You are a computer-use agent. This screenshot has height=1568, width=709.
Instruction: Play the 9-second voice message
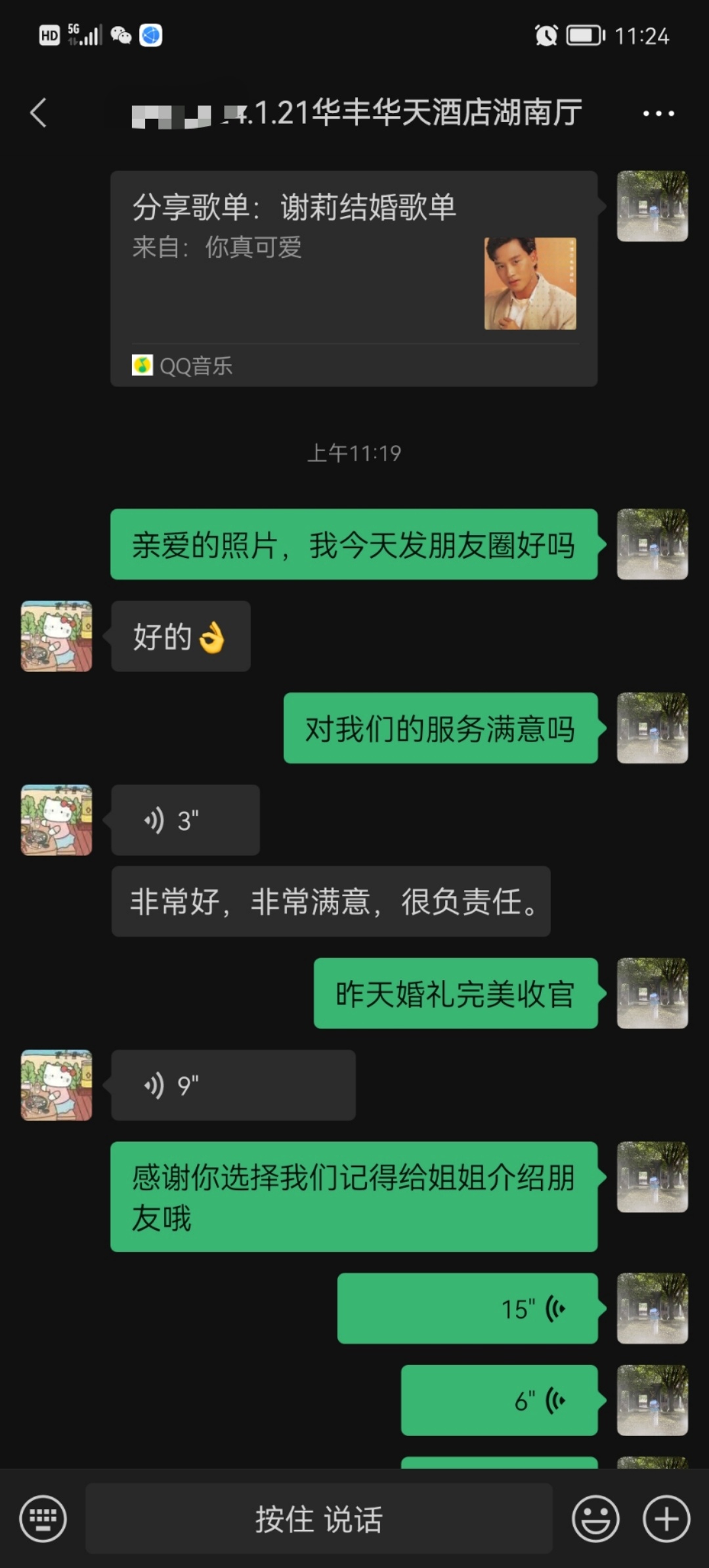[x=234, y=1085]
